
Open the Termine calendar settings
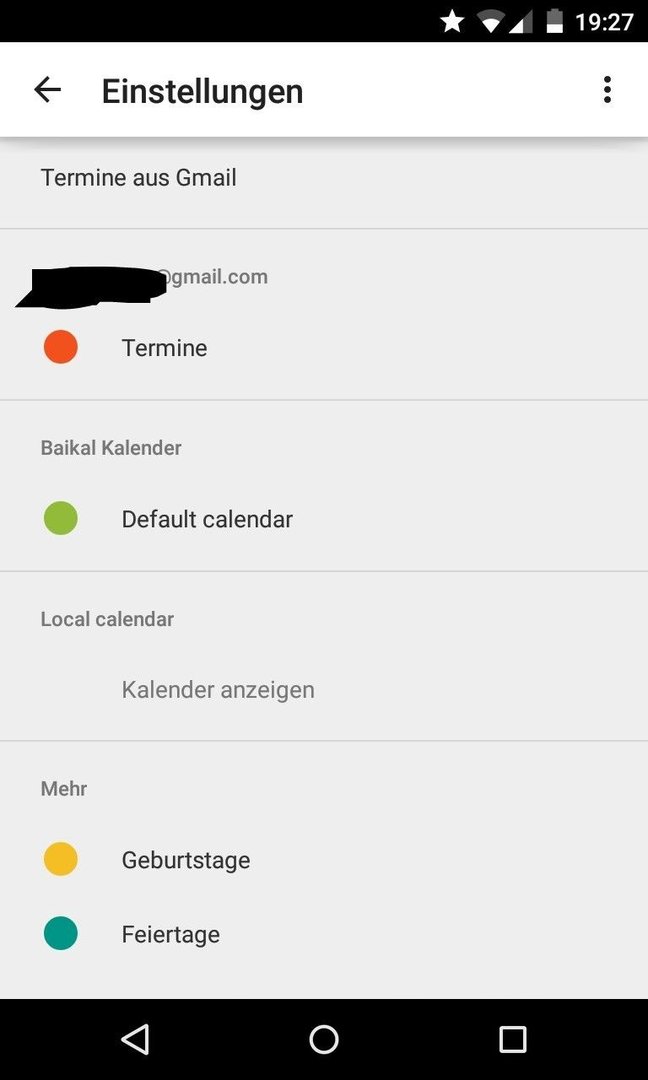click(x=324, y=347)
